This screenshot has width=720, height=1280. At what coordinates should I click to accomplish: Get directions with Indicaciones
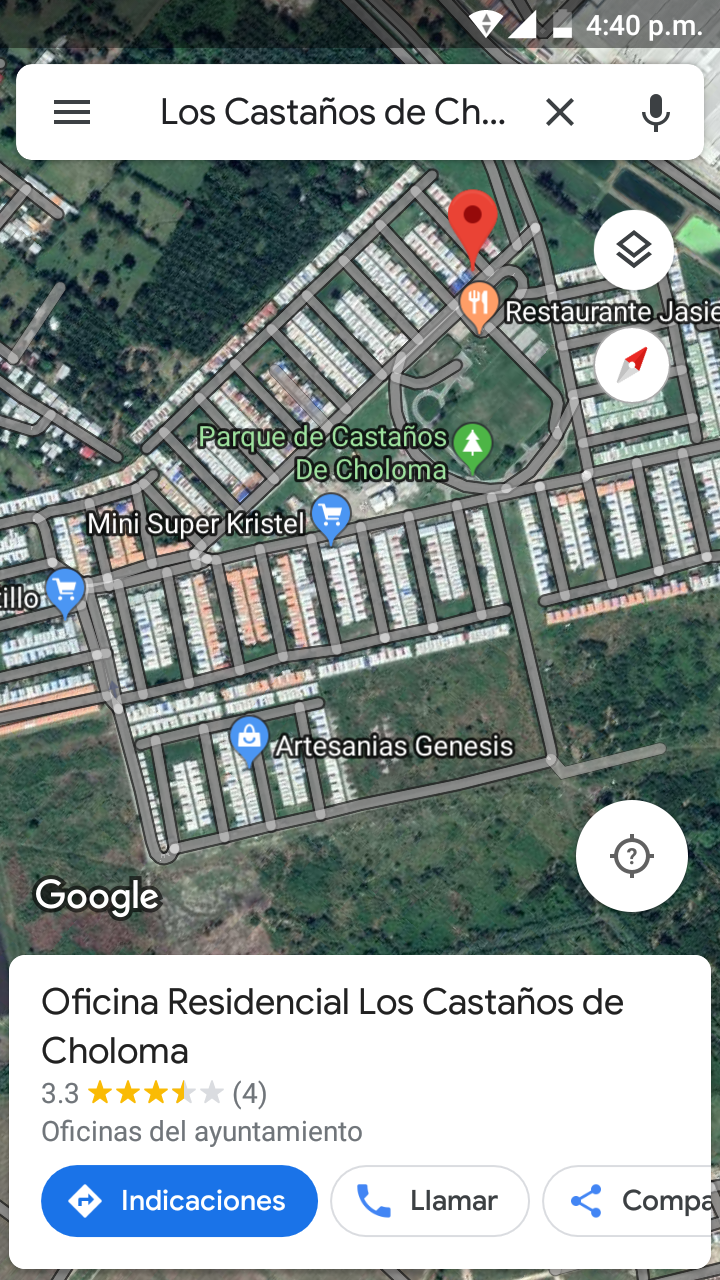coord(179,1200)
